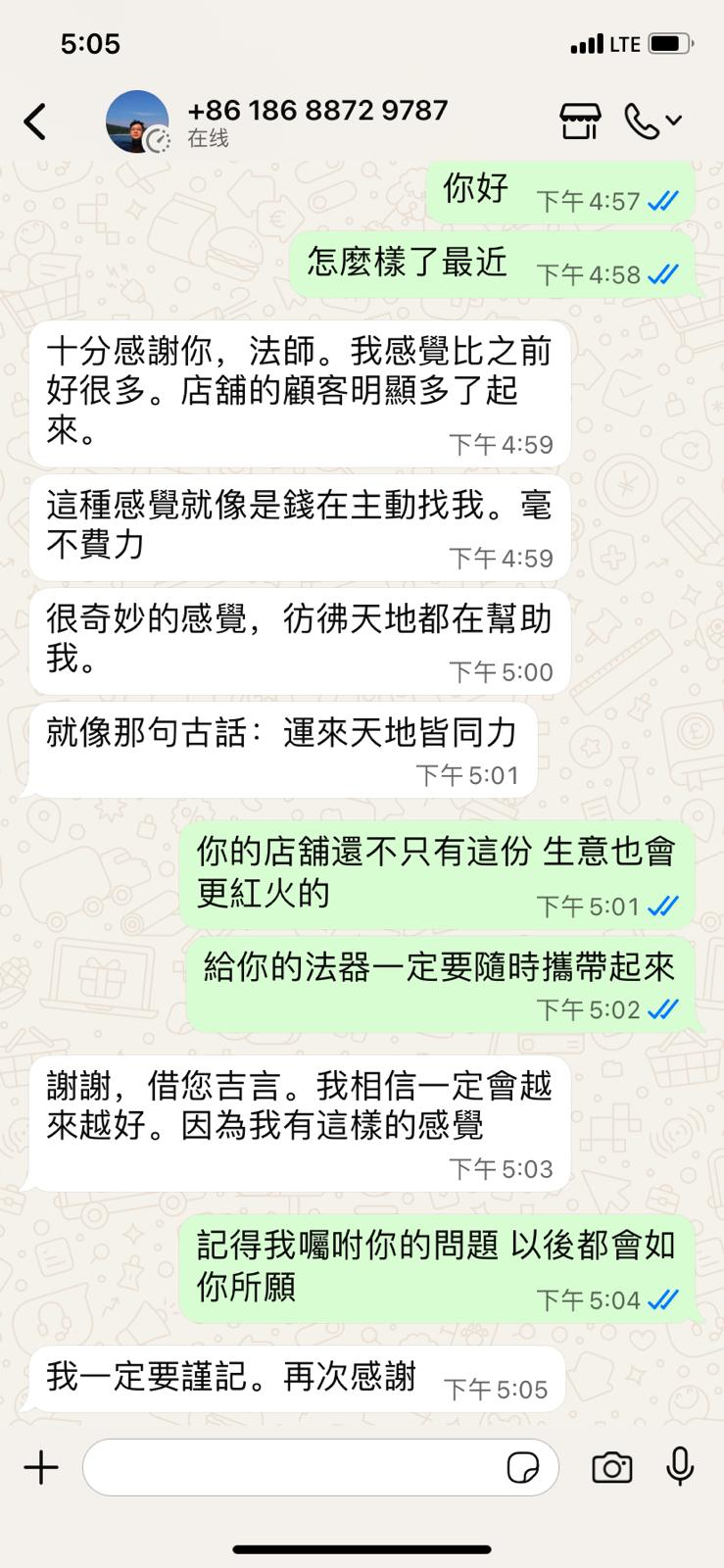Image resolution: width=724 pixels, height=1568 pixels.
Task: Go back to the chat list
Action: [35, 122]
